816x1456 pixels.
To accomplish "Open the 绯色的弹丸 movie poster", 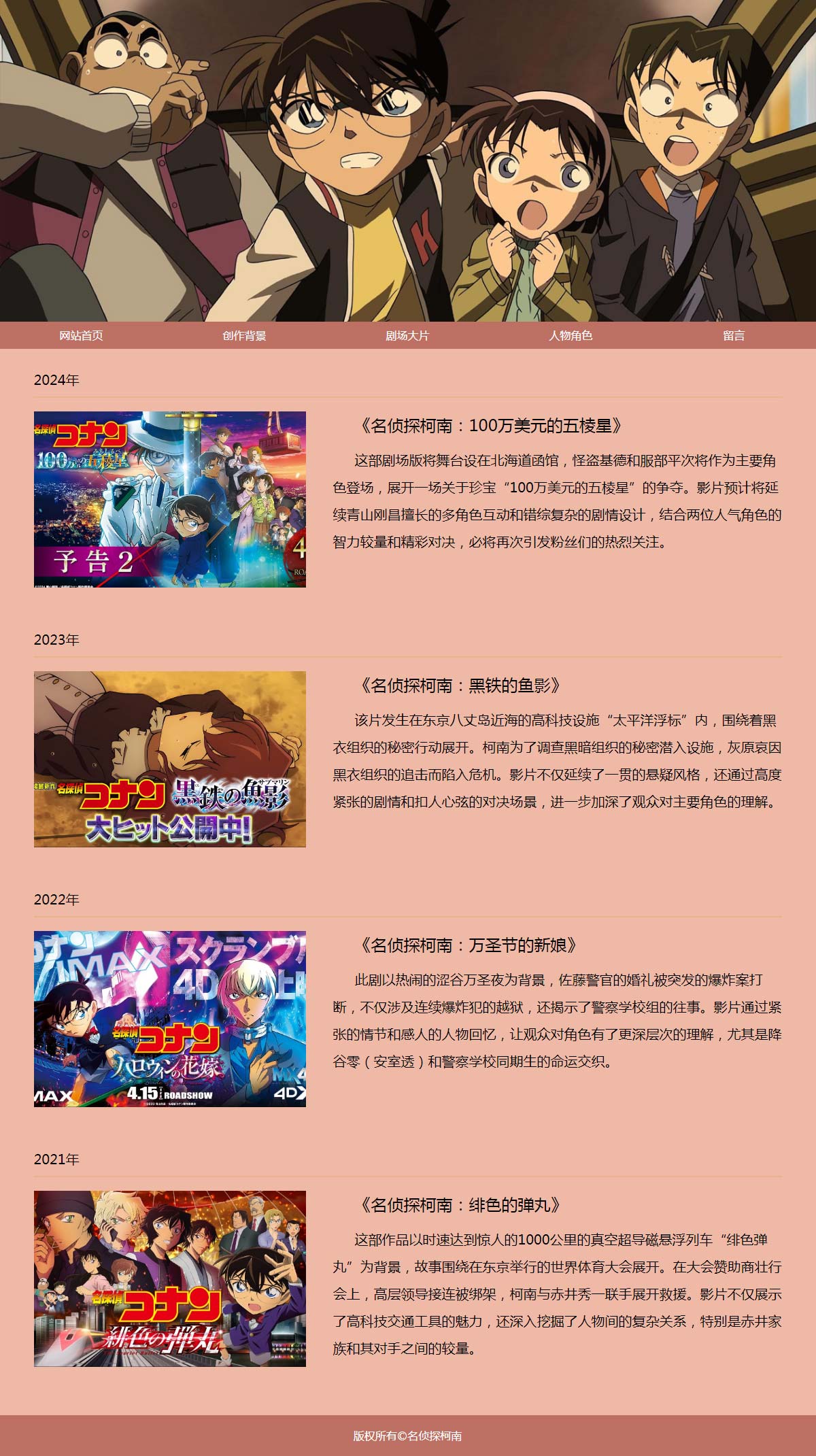I will [170, 1279].
